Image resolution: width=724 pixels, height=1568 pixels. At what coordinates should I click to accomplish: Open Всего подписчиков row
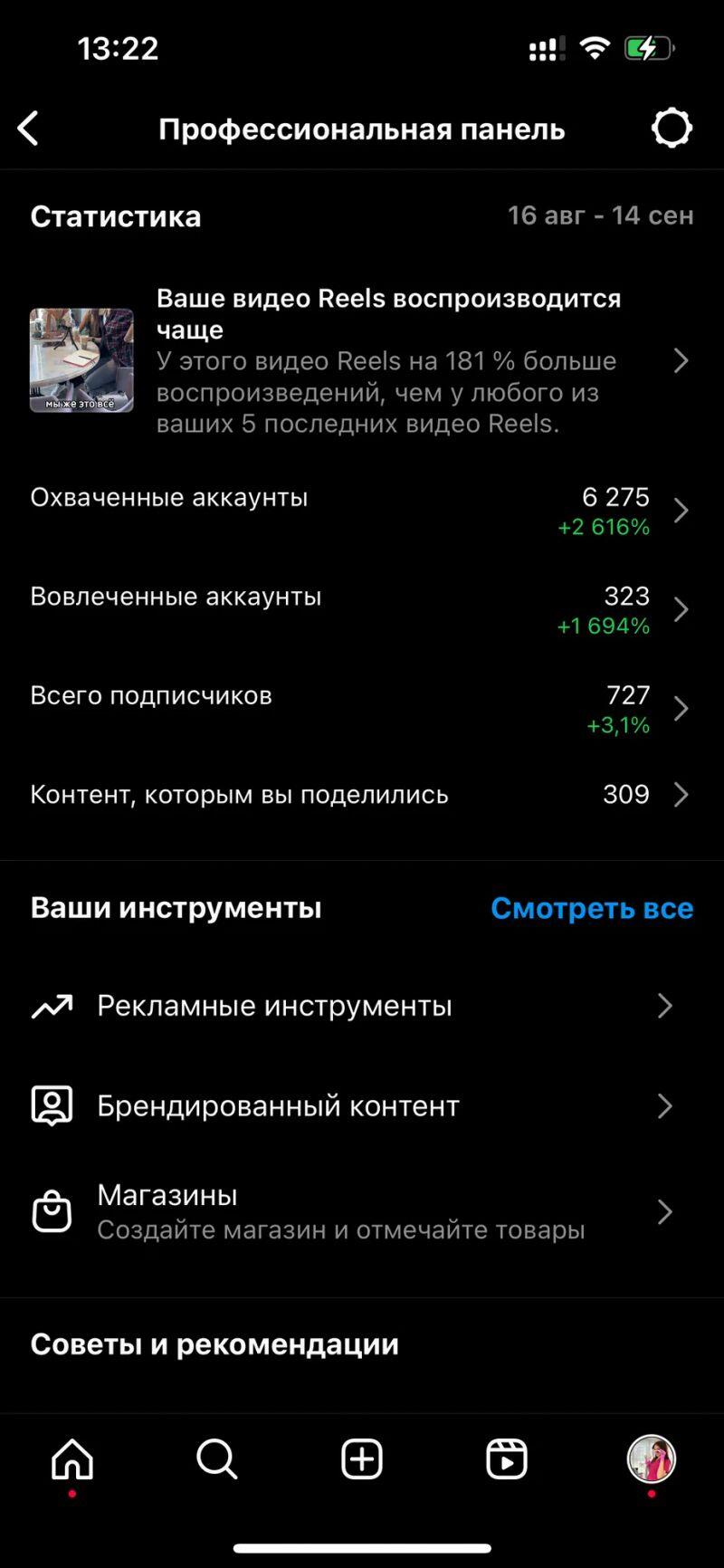(362, 709)
